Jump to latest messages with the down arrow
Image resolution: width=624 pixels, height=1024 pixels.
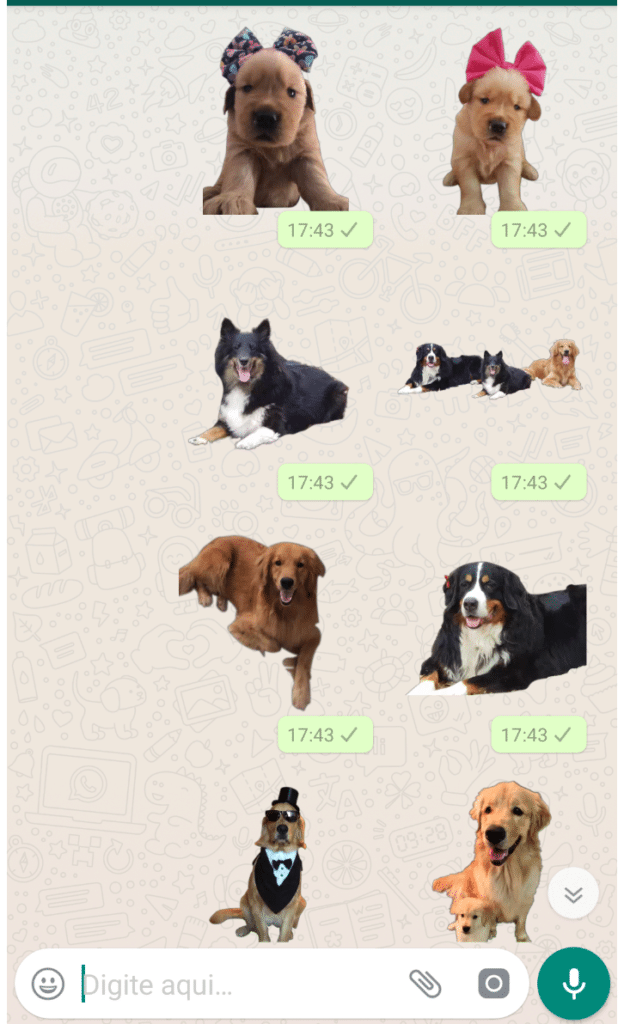573,893
